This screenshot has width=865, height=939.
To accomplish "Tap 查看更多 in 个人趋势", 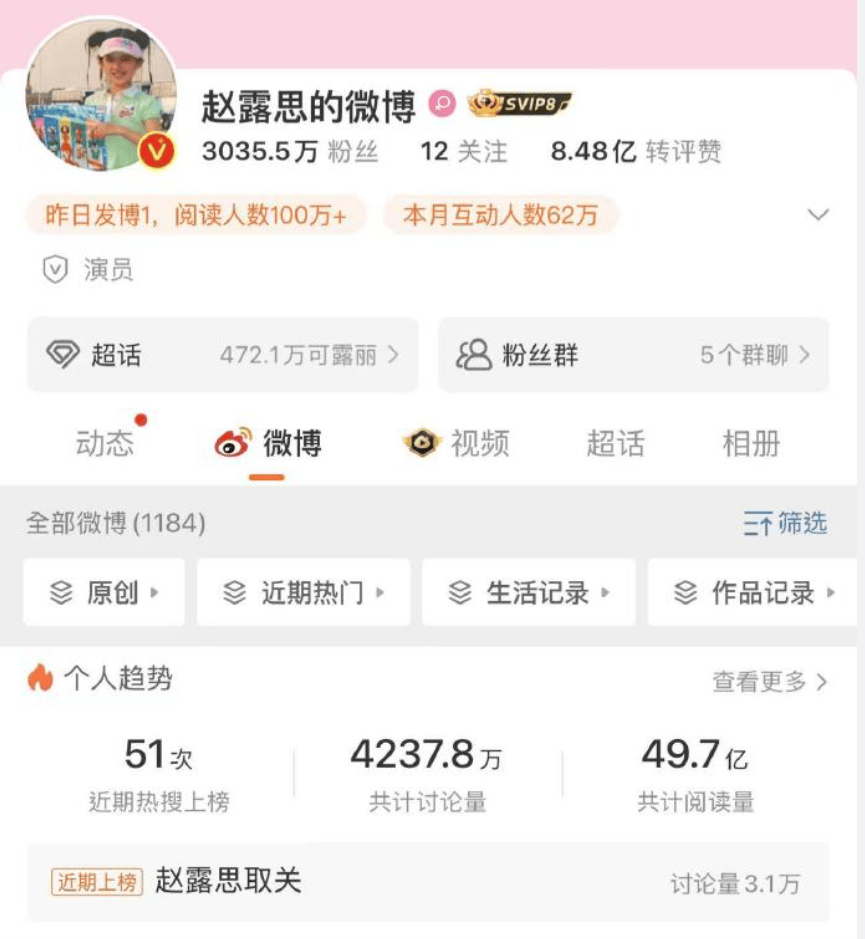I will point(770,682).
